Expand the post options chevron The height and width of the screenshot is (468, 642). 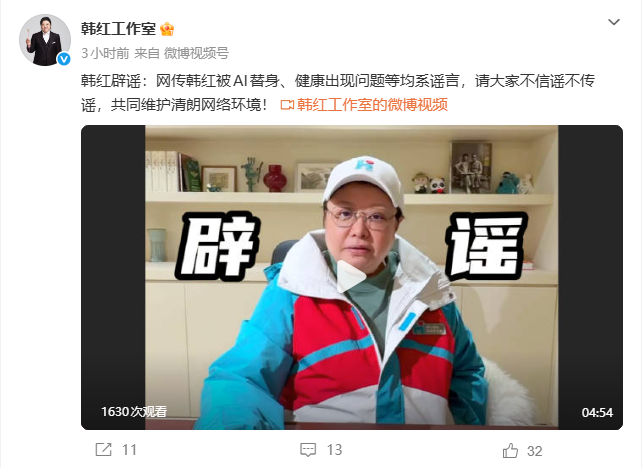click(x=615, y=21)
